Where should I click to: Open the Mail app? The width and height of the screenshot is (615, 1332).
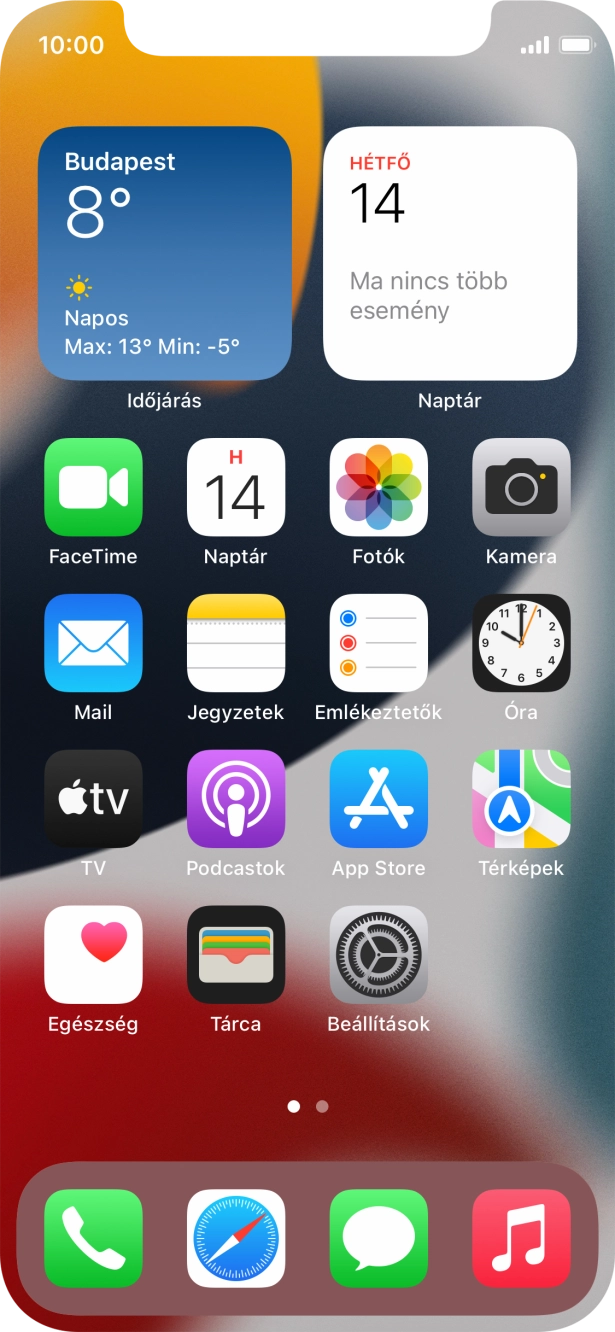(94, 643)
